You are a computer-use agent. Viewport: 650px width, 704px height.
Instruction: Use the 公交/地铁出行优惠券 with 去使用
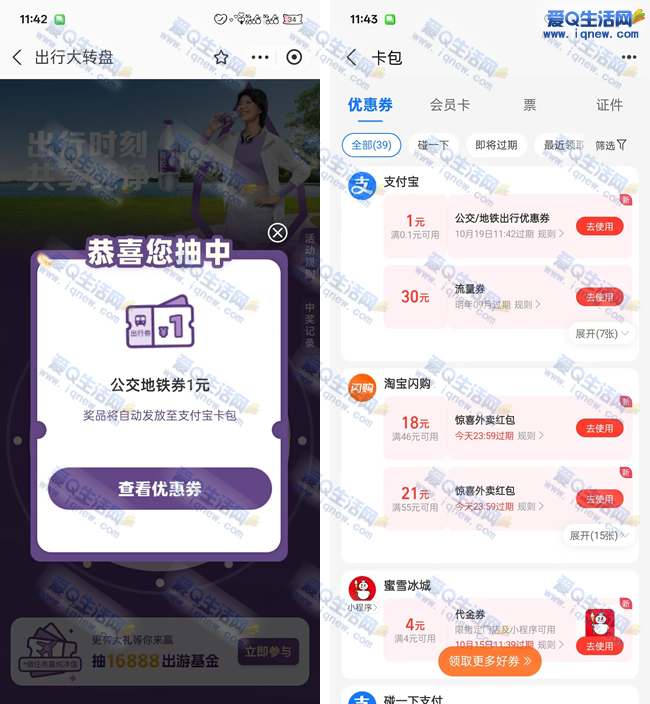[x=599, y=226]
